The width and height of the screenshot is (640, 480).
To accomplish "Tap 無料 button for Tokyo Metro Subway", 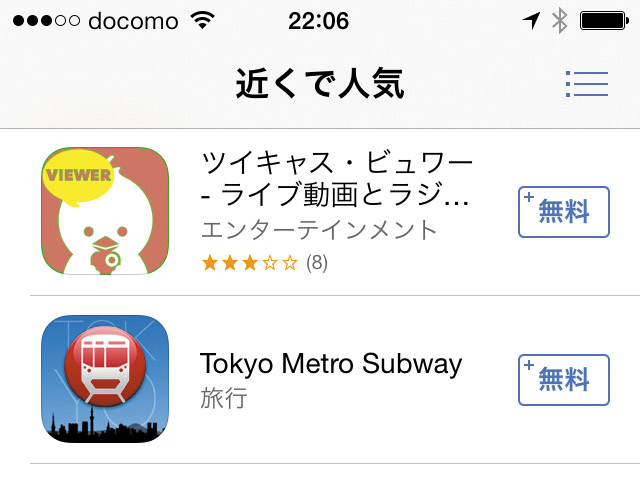I will (x=563, y=379).
